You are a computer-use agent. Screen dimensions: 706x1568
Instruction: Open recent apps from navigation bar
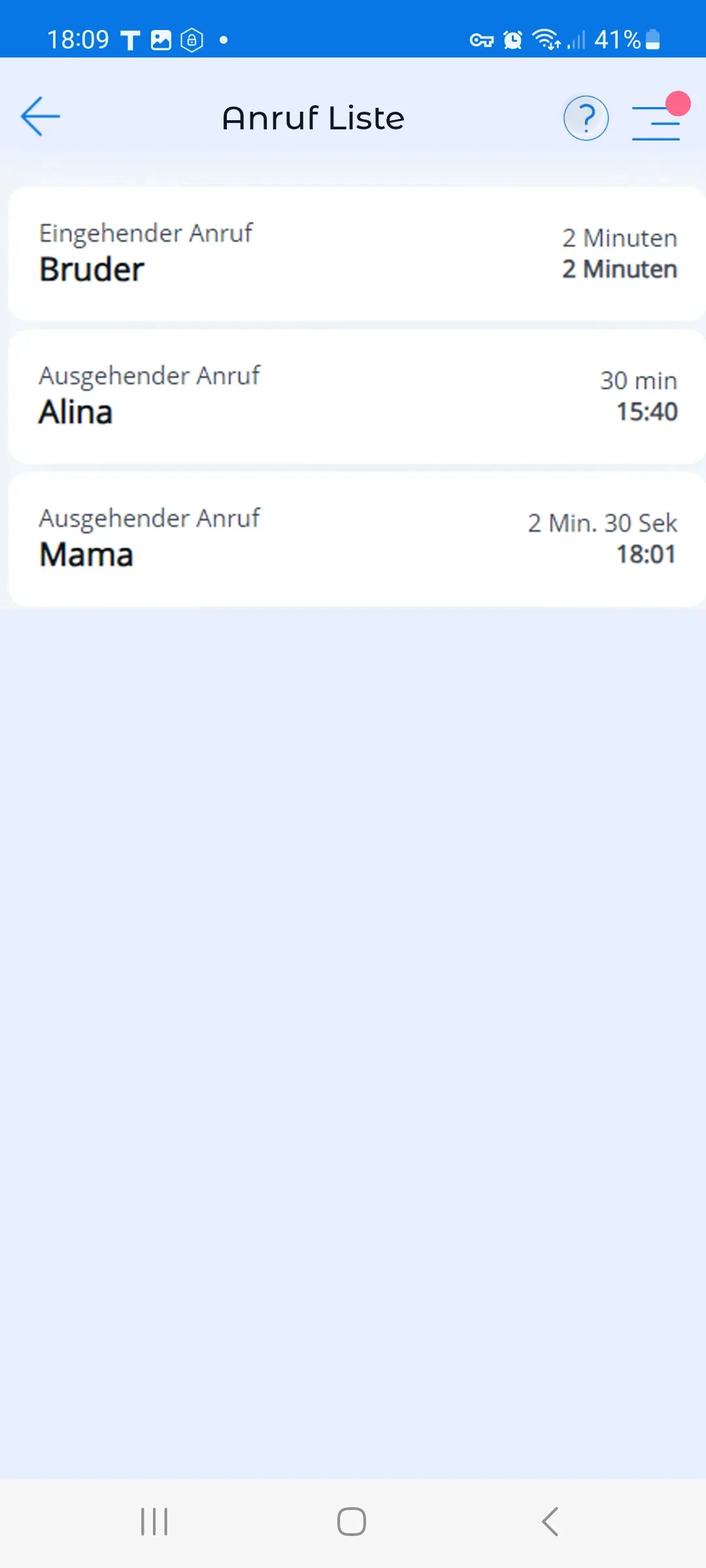pos(154,1521)
